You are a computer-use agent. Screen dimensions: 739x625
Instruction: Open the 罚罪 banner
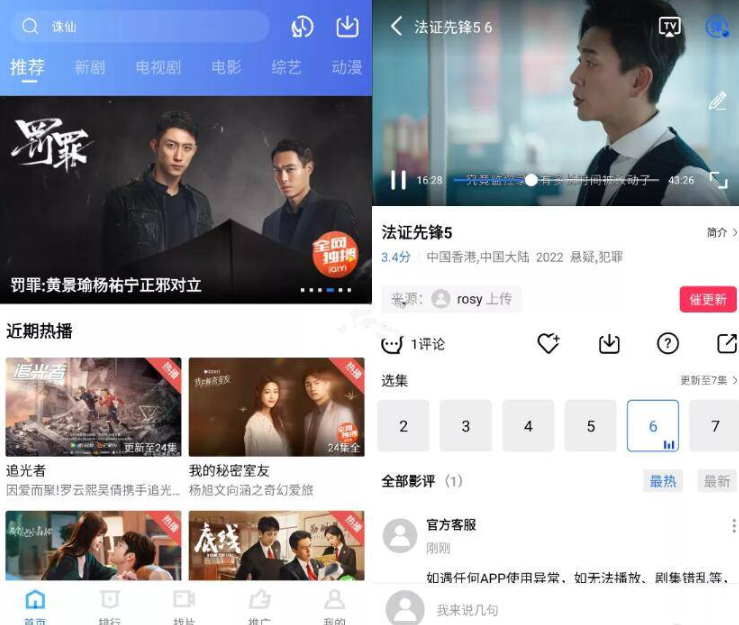tap(186, 198)
